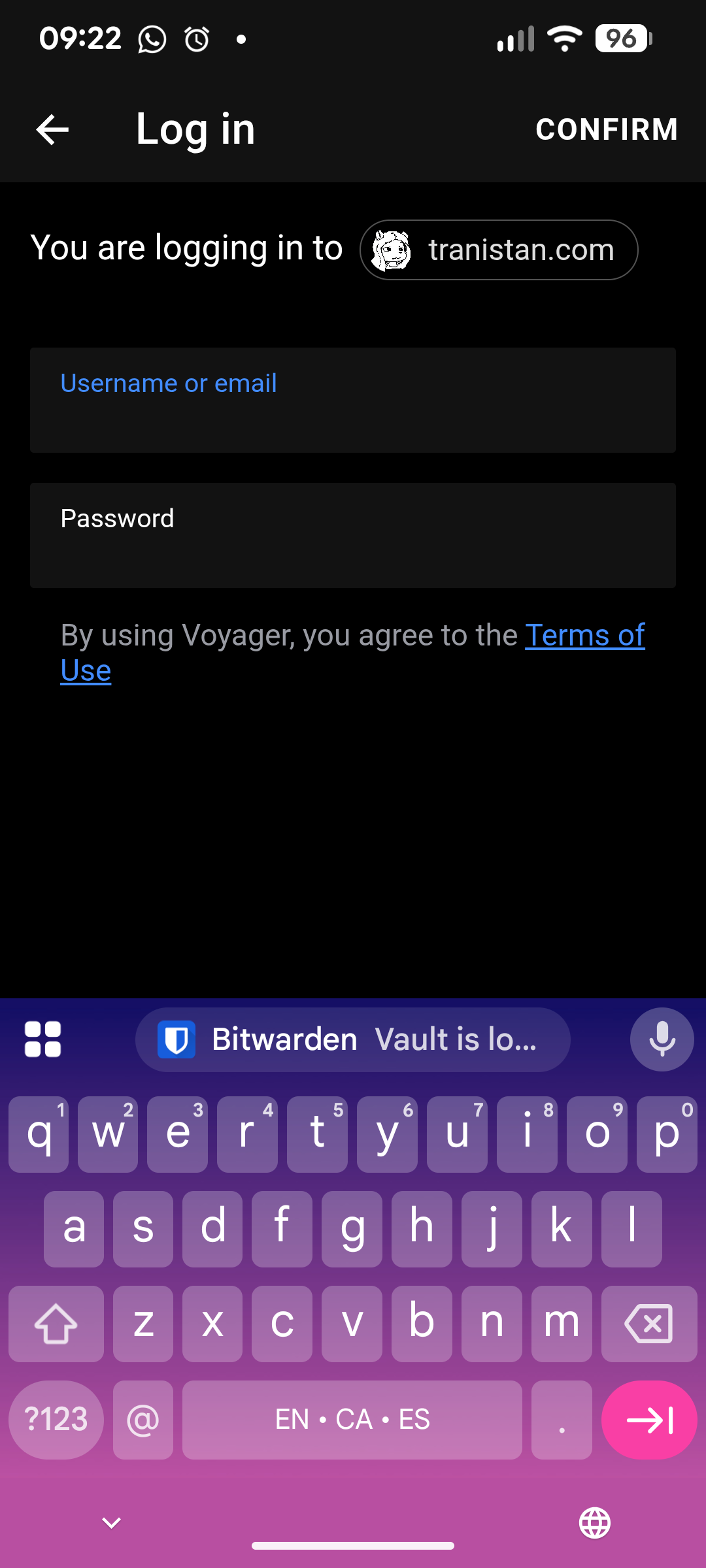Viewport: 706px width, 1568px height.
Task: Switch to the ?123 symbols keyboard
Action: [56, 1420]
